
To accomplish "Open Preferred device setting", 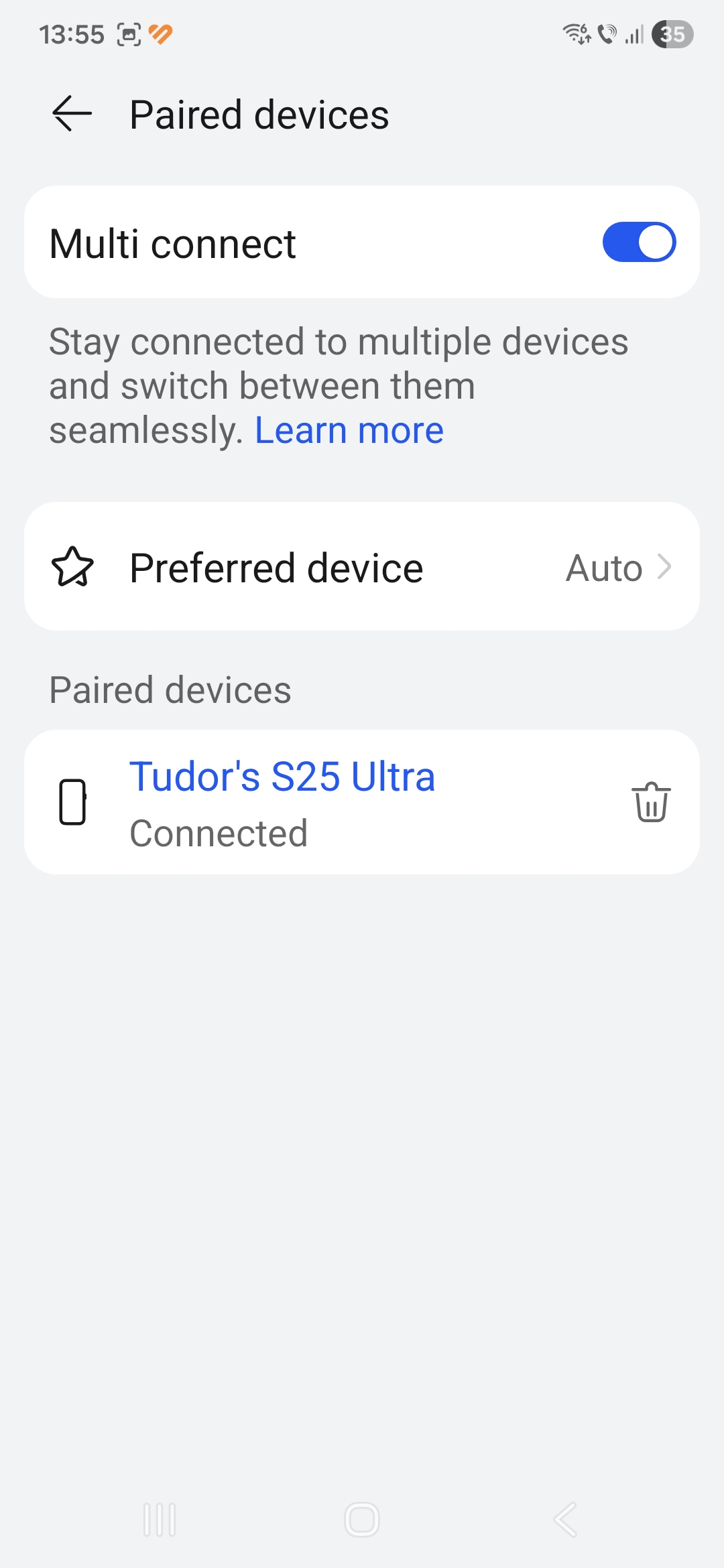I will click(x=362, y=567).
